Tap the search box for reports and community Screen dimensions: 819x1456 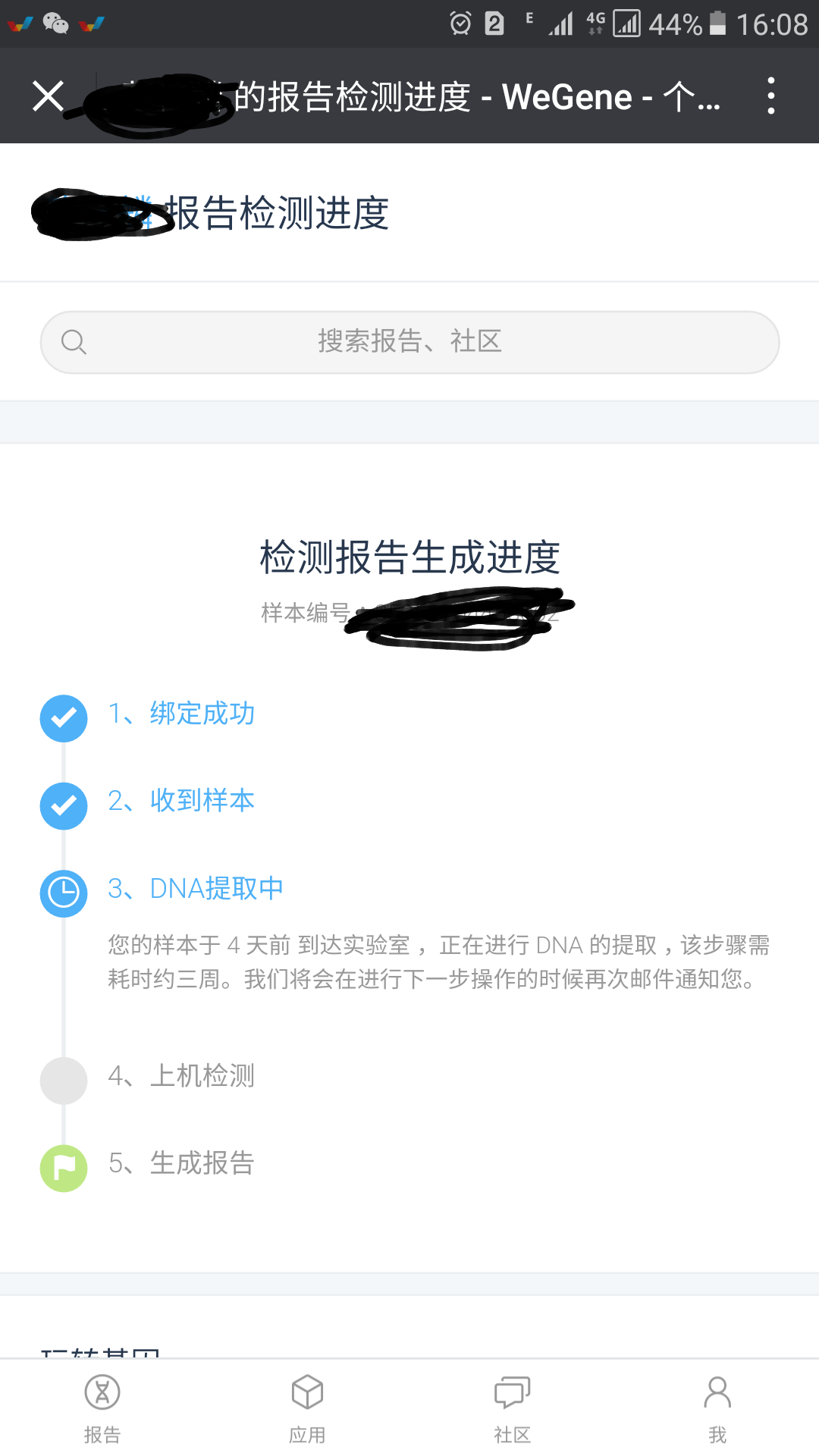coord(409,342)
